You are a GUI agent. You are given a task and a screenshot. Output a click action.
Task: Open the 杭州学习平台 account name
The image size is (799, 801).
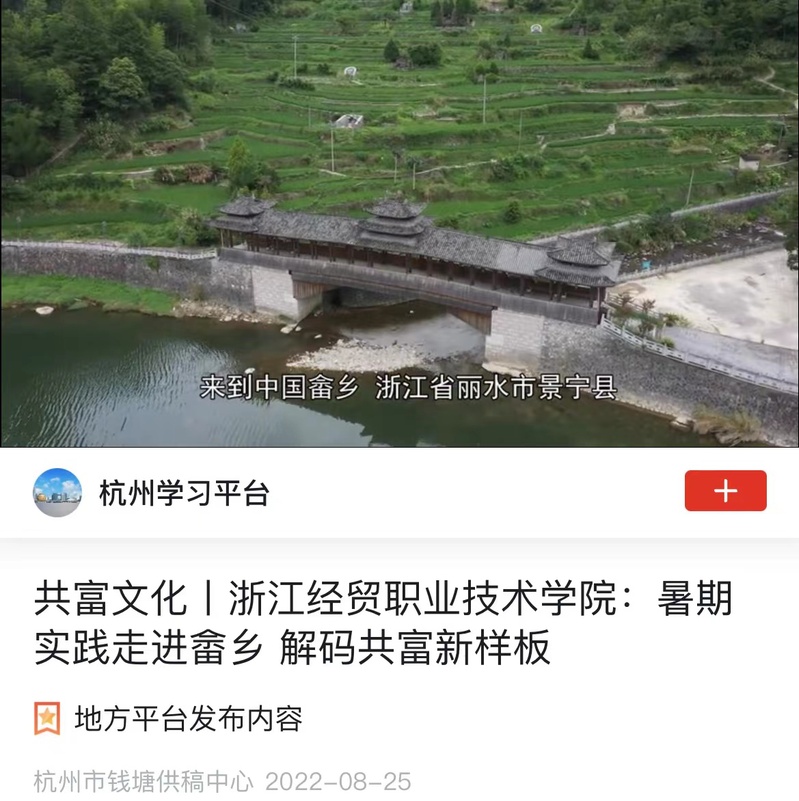tap(184, 493)
